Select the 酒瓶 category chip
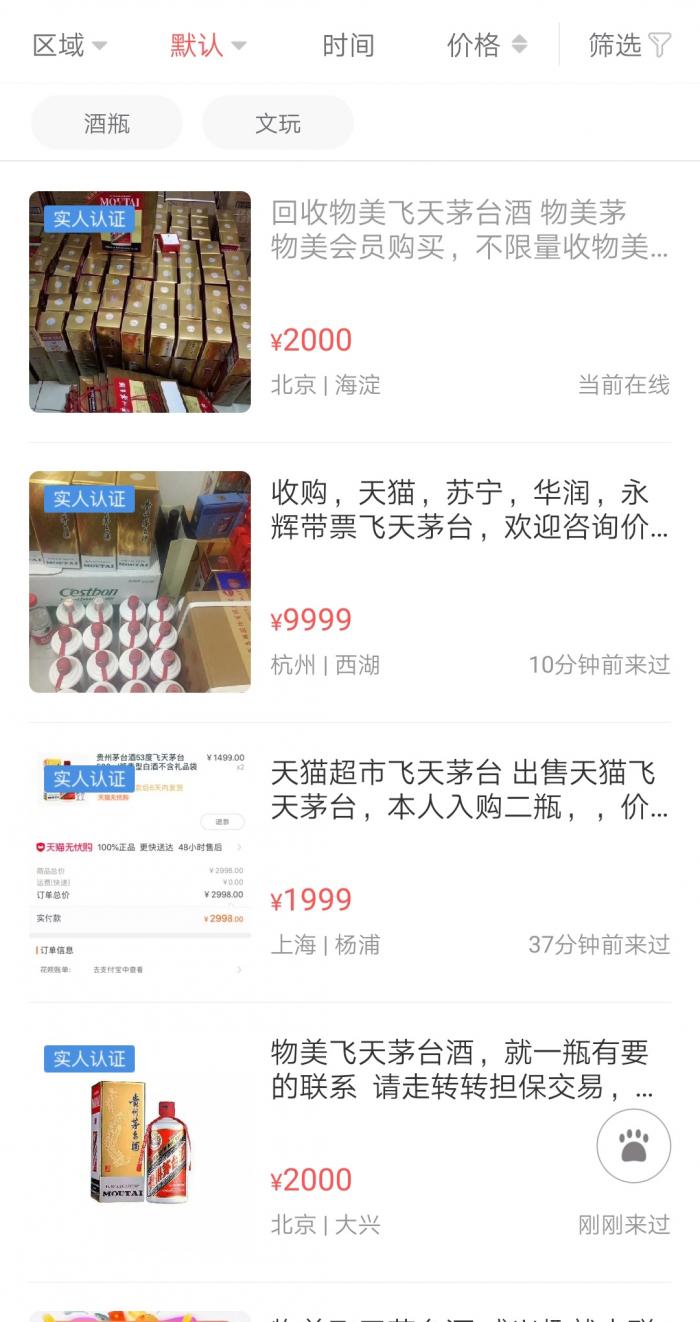700x1322 pixels. (x=107, y=124)
